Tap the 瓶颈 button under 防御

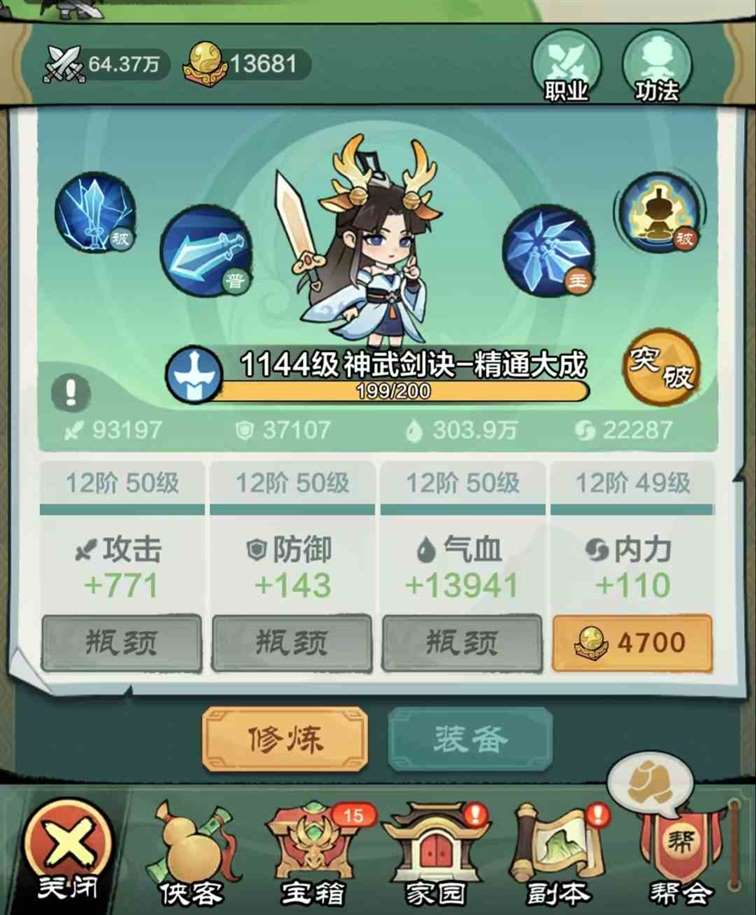(291, 642)
